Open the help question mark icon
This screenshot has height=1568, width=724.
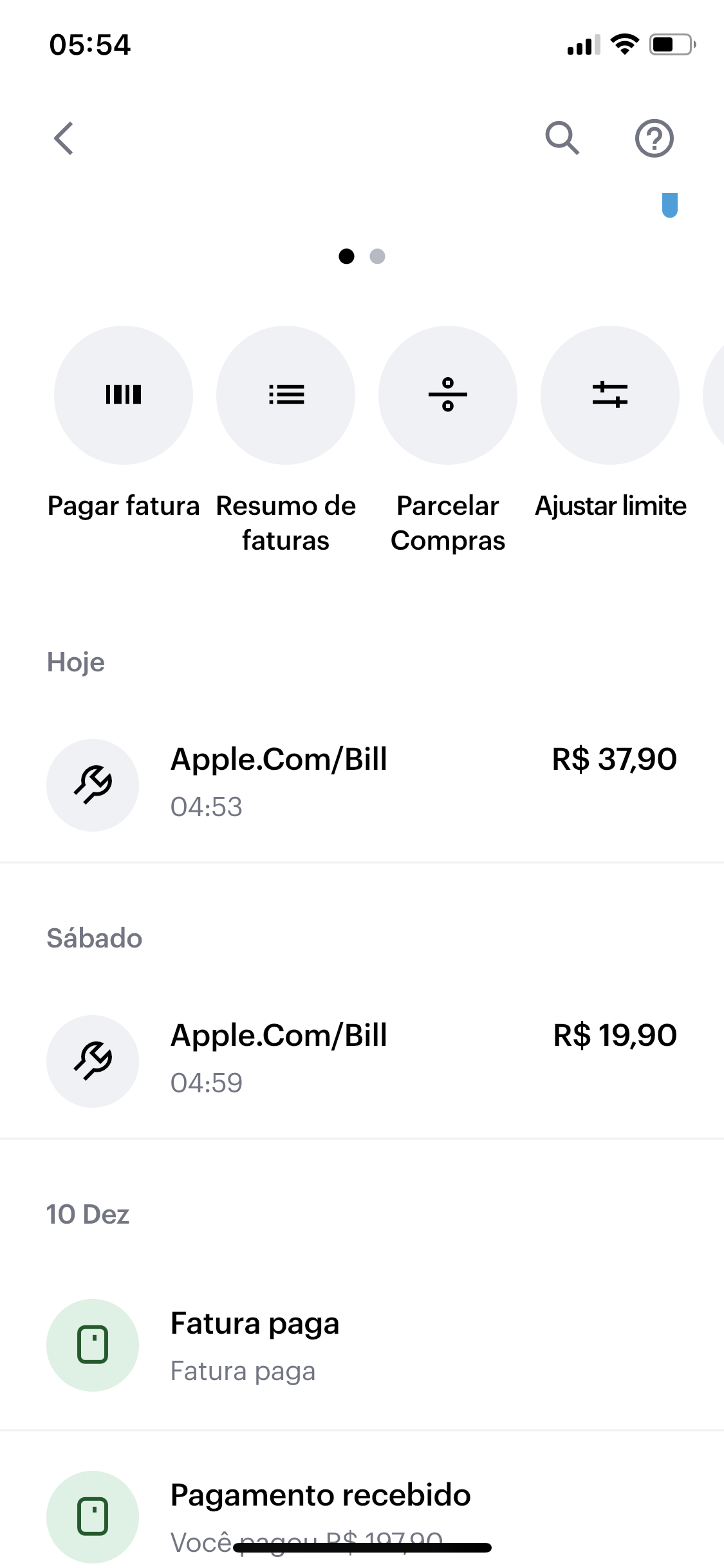click(x=654, y=138)
